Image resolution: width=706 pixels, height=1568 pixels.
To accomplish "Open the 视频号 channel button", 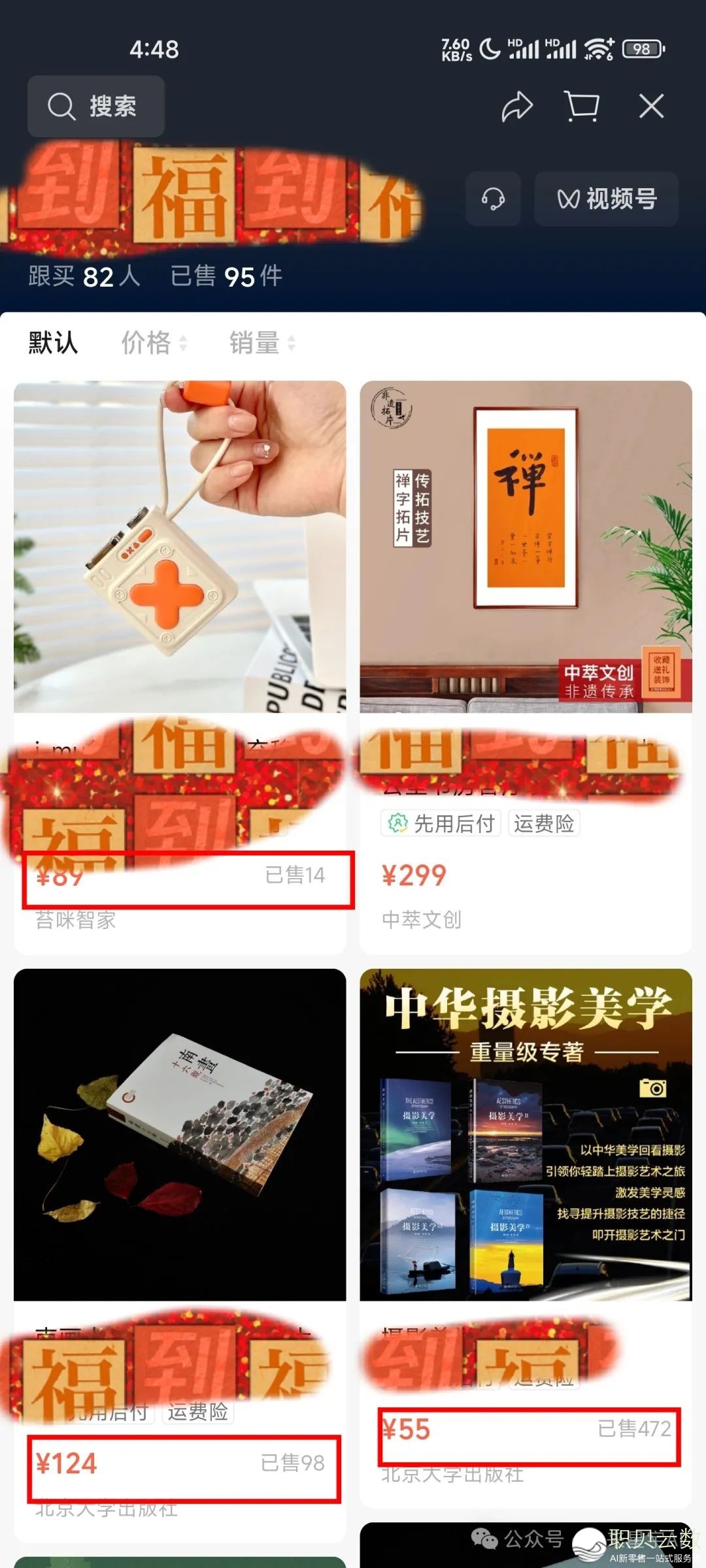I will point(607,199).
